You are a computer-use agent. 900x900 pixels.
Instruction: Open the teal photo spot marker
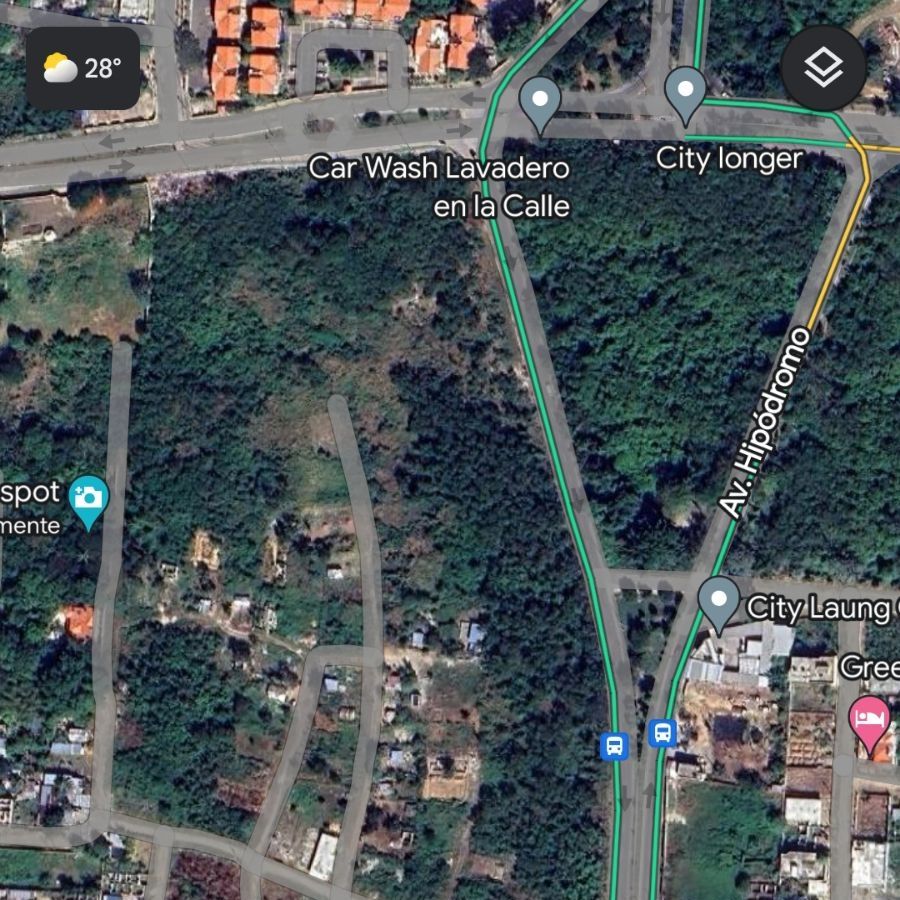click(x=89, y=498)
